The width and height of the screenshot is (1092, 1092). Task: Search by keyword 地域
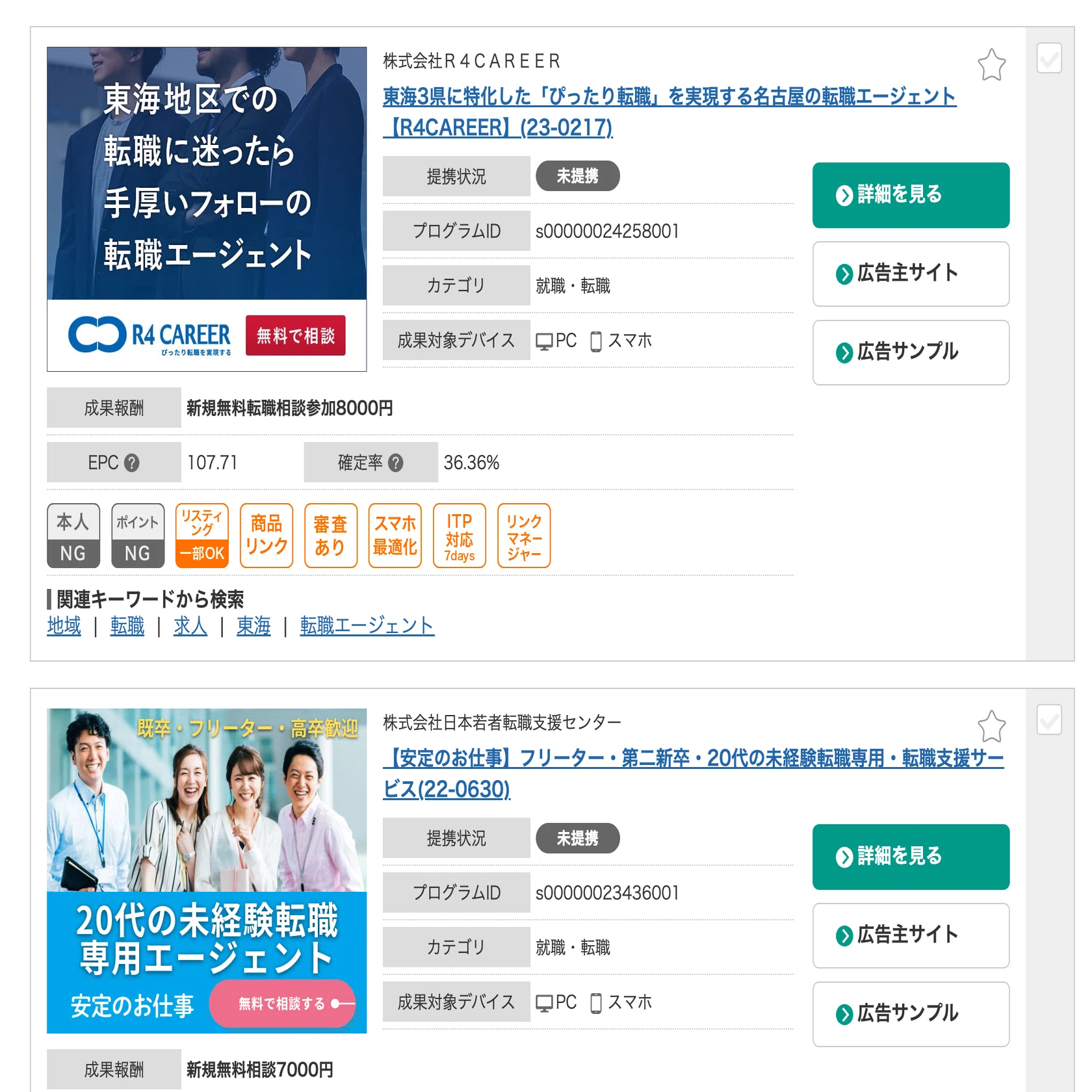64,626
